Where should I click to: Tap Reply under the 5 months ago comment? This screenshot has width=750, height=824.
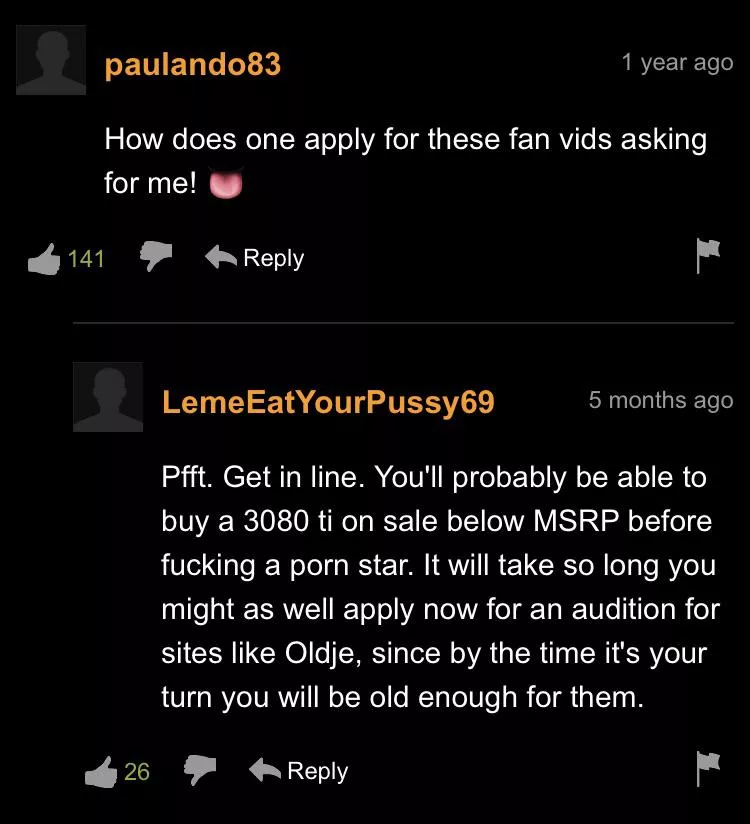point(299,771)
